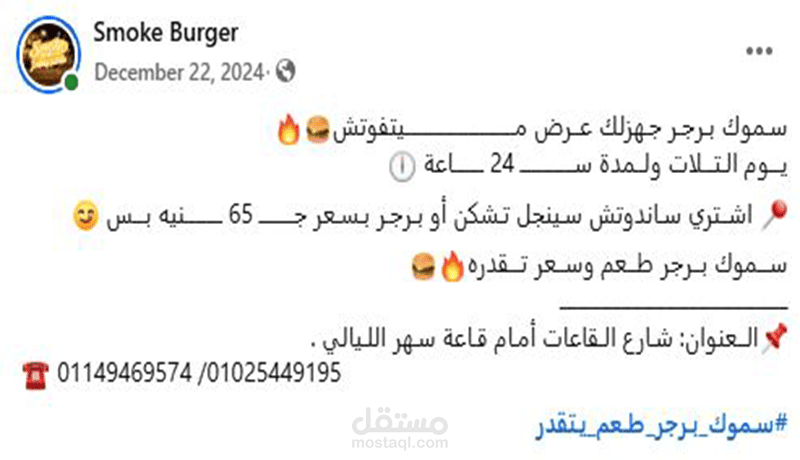Open the Smoke Burger page name
The height and width of the screenshot is (460, 800).
(166, 33)
